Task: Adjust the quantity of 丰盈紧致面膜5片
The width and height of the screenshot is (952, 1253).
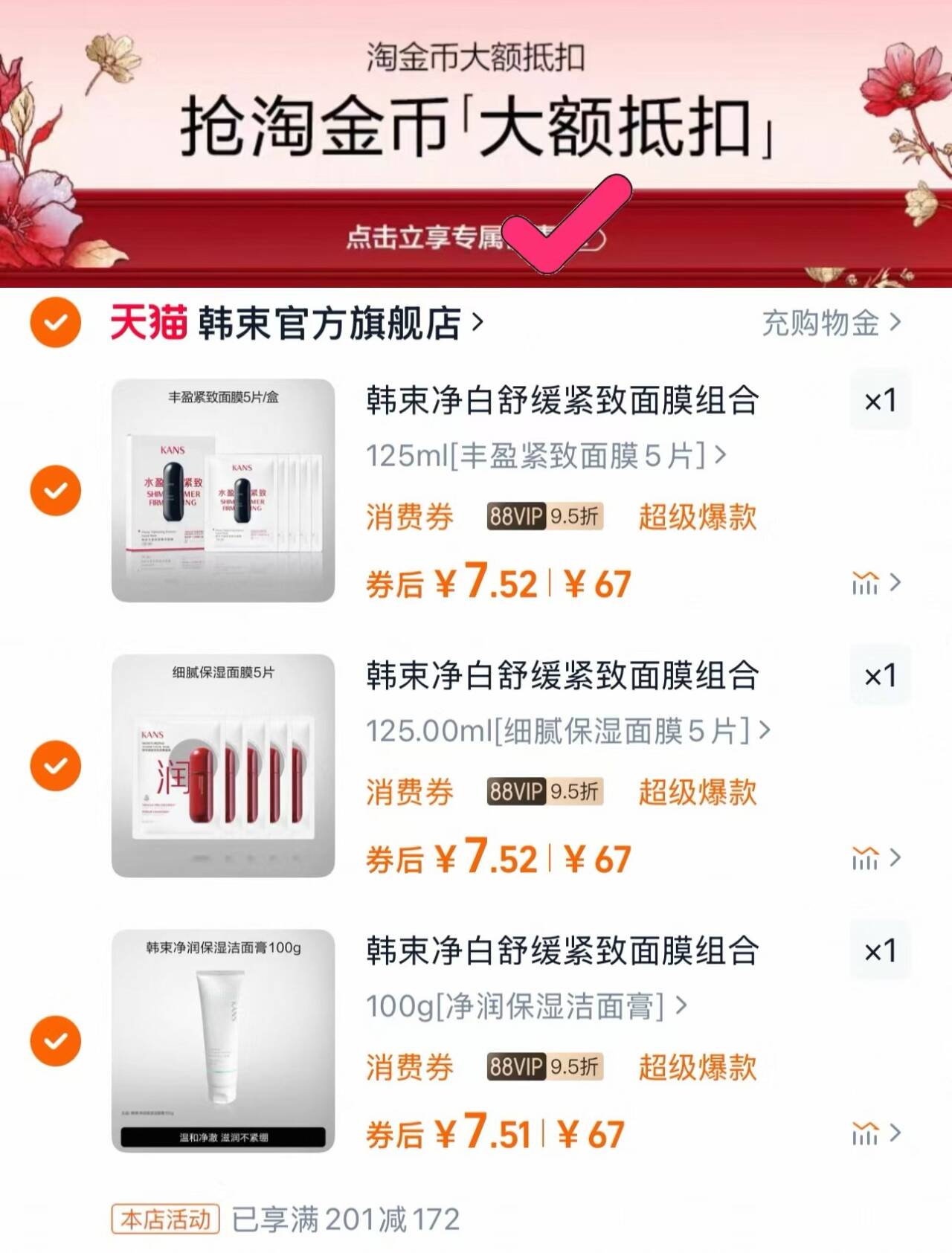Action: (880, 401)
